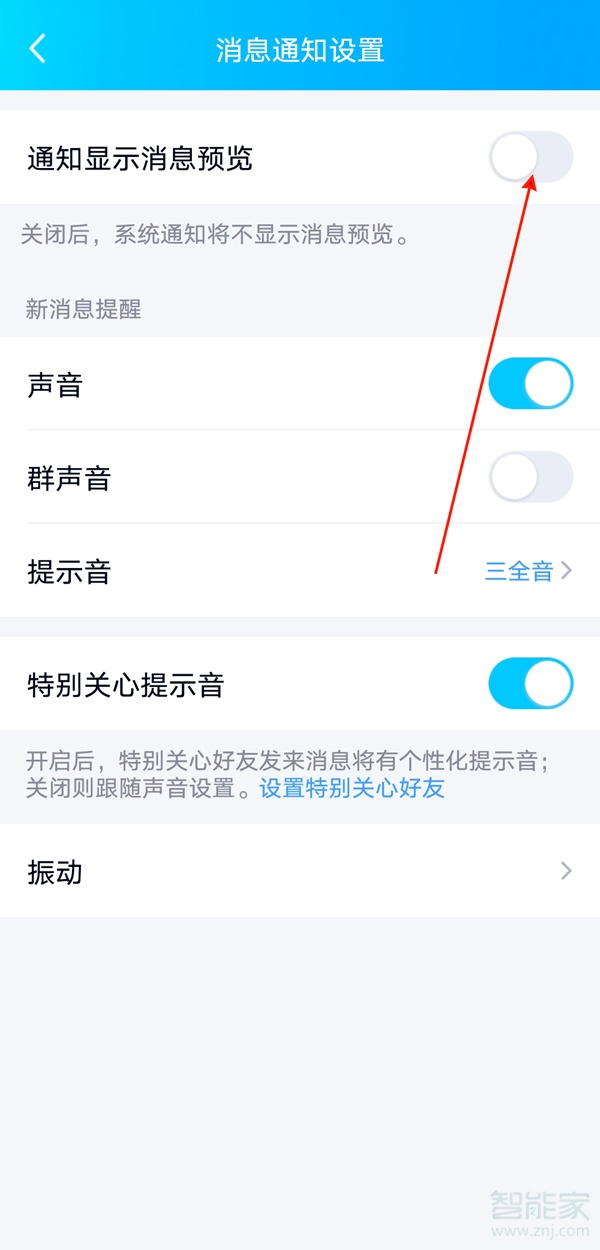Image resolution: width=600 pixels, height=1250 pixels.
Task: Go back from 消息通知设置
Action: 38,49
